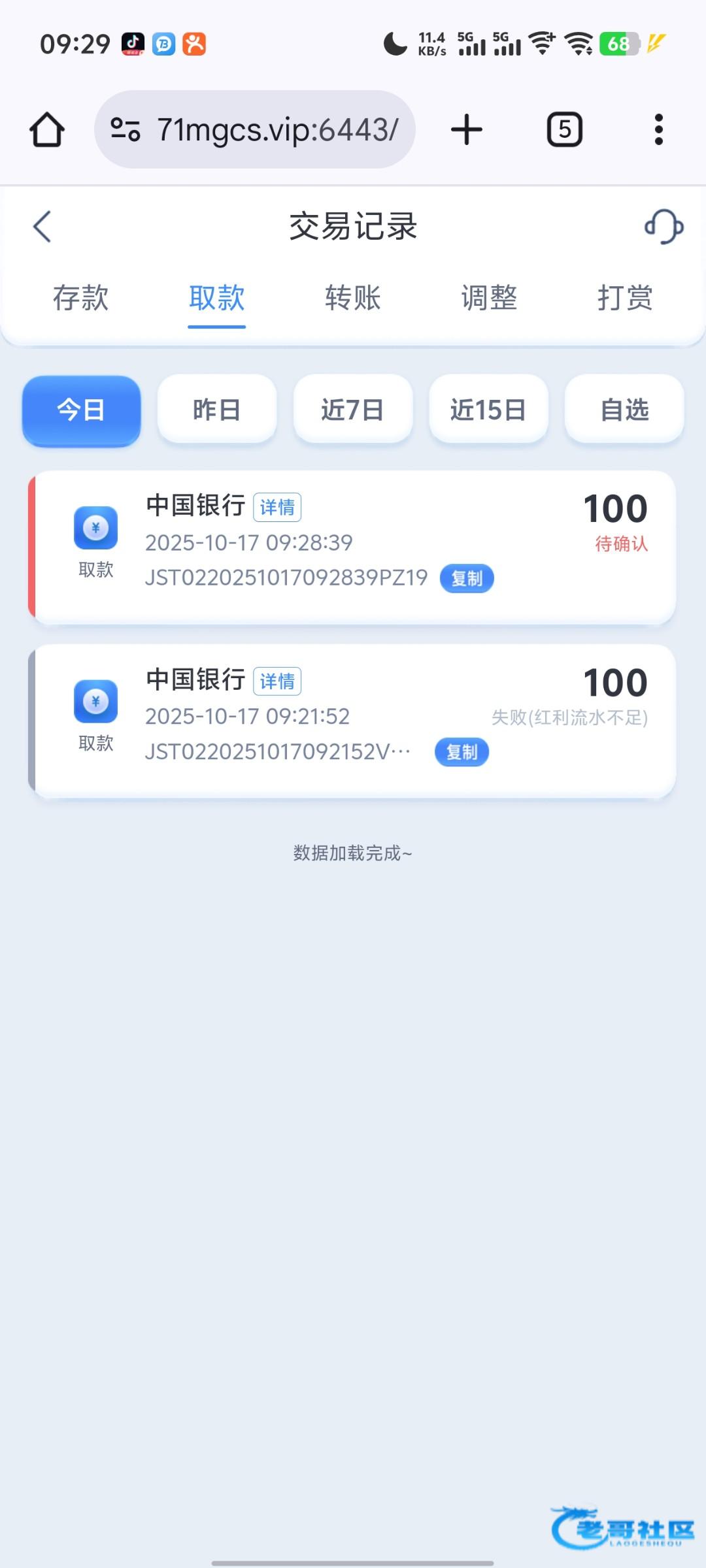Screen dimensions: 706x1568
Task: Open the browser home button
Action: 47,129
